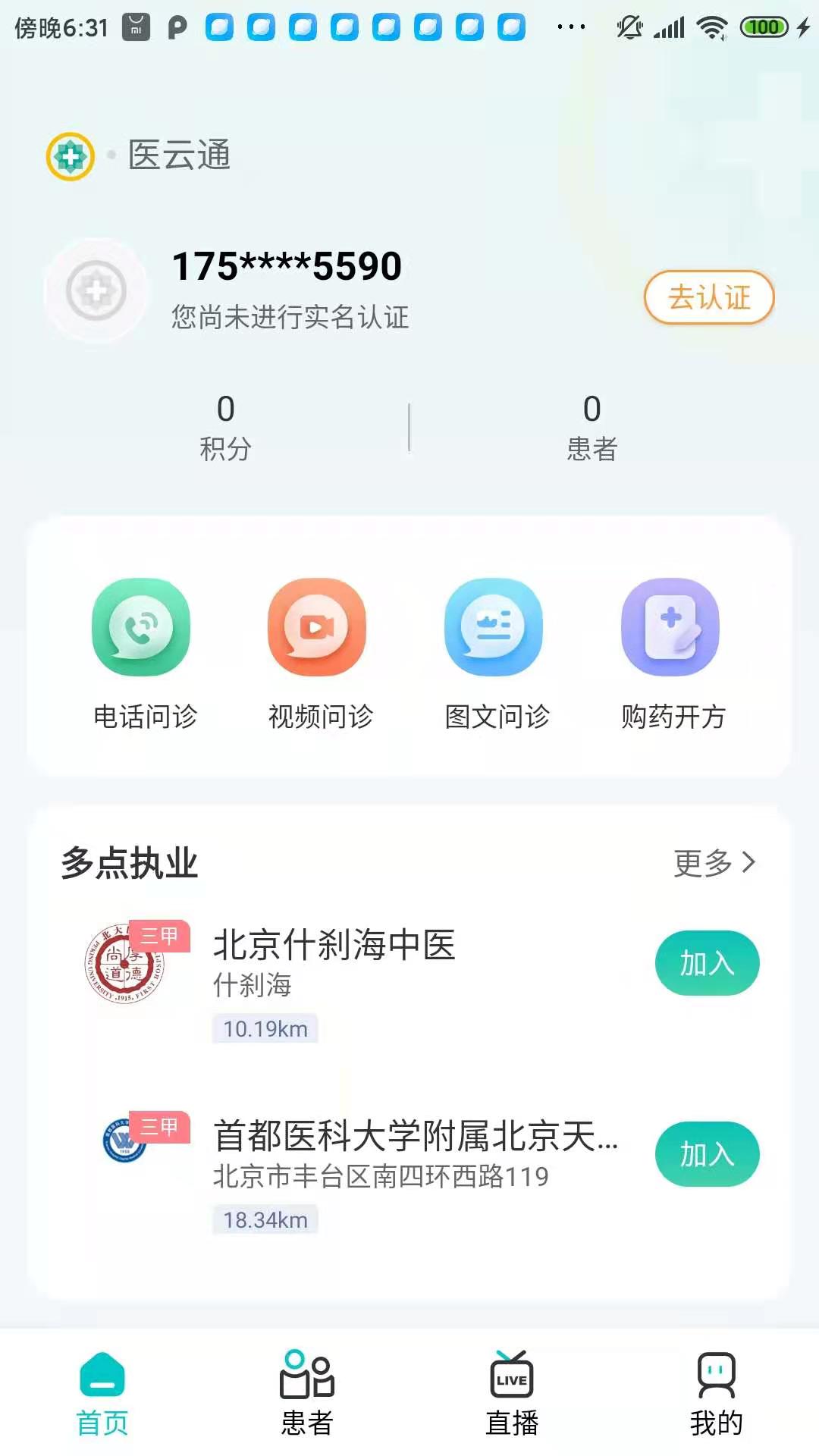Tap the battery indicator in status bar
Screen dimensions: 819x1456
tap(764, 25)
